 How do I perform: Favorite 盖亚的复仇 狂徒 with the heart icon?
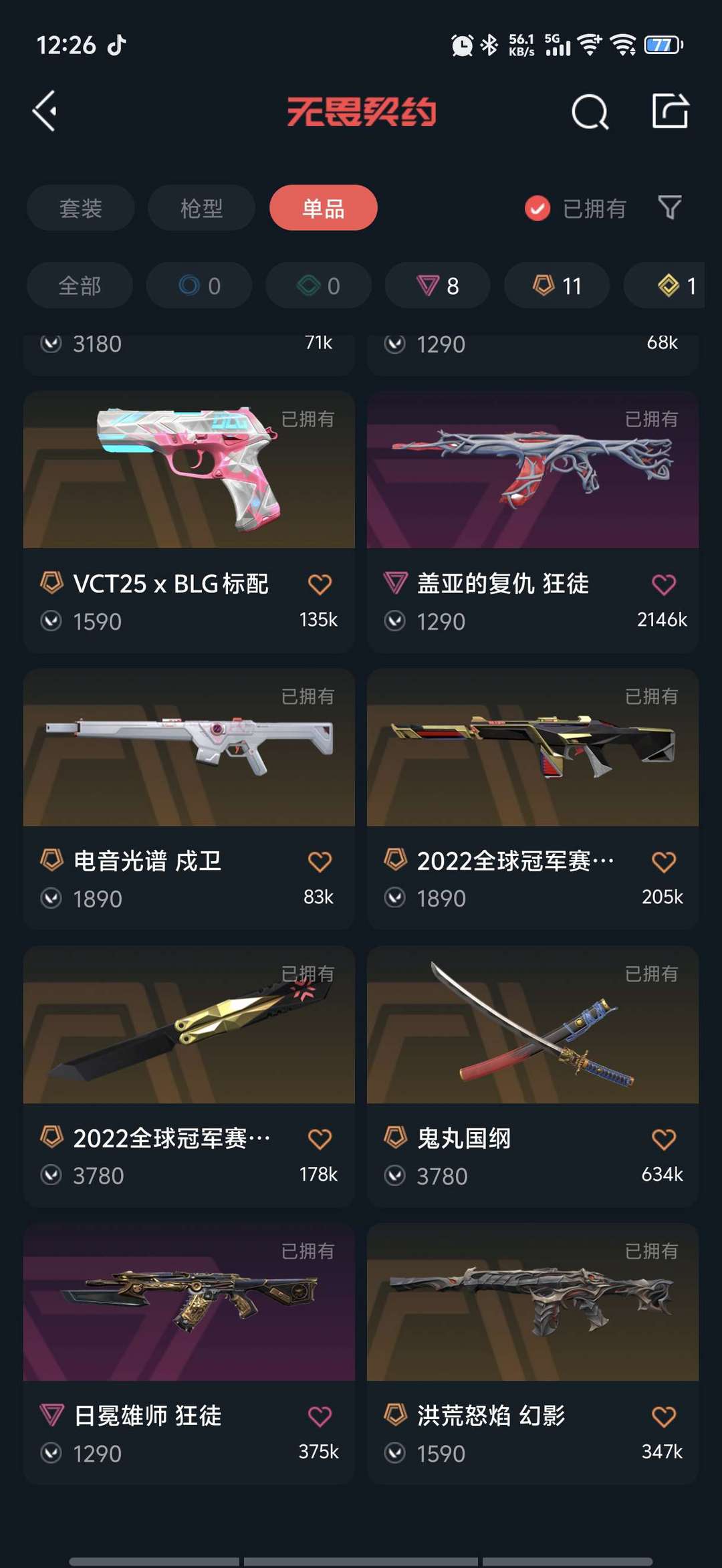point(664,584)
